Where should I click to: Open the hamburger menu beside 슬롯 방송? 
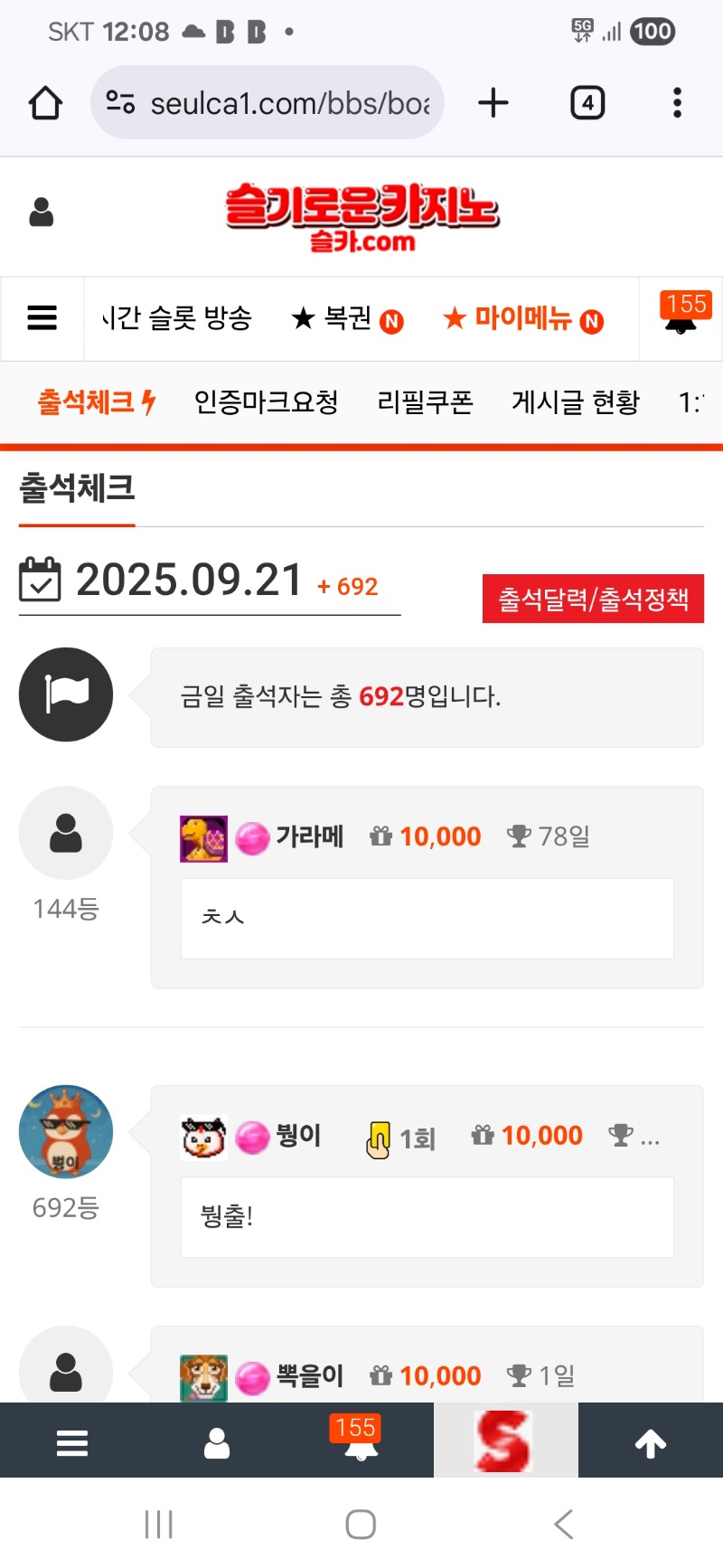click(42, 318)
